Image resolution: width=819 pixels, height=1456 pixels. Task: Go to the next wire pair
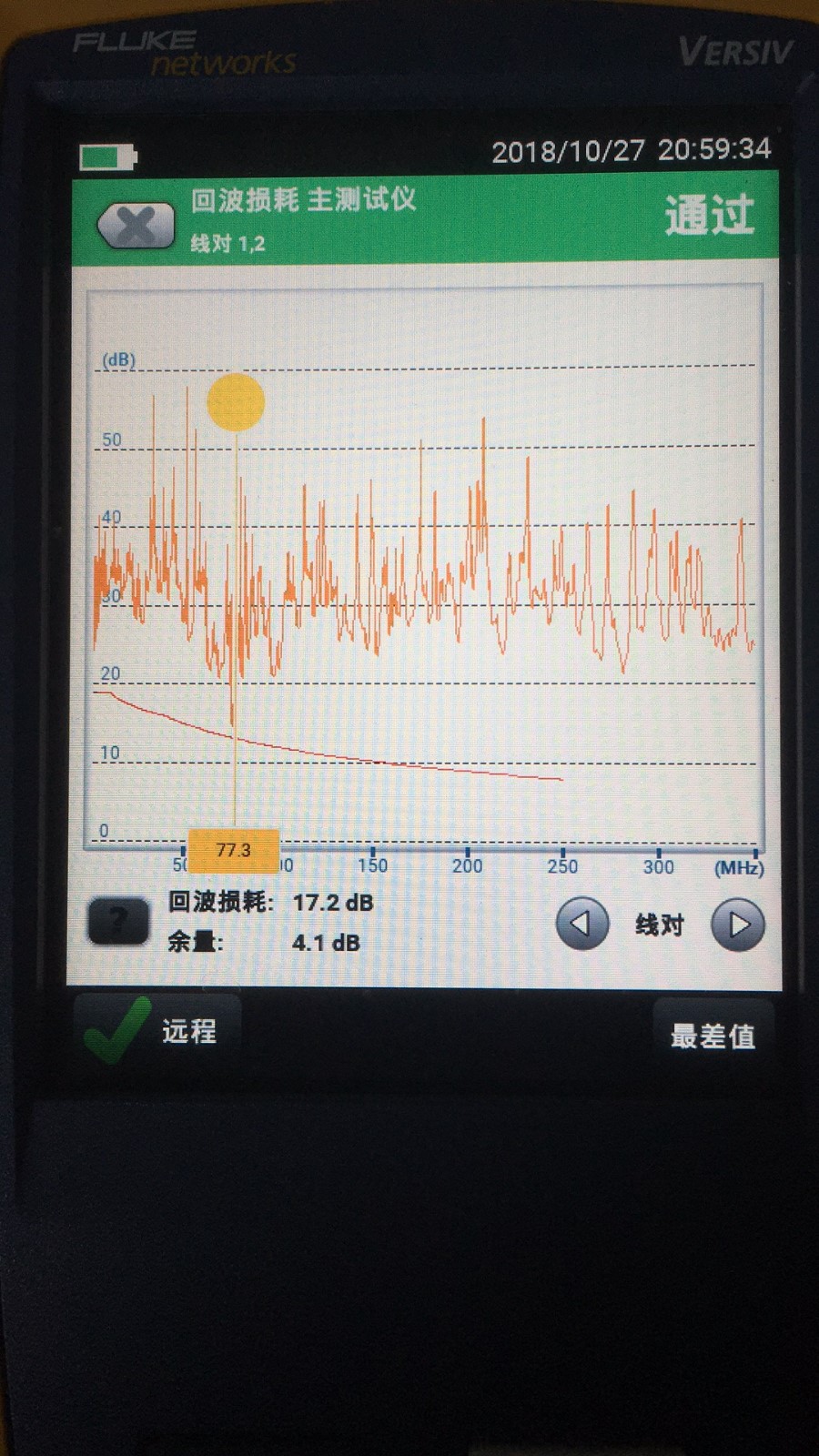pyautogui.click(x=738, y=925)
